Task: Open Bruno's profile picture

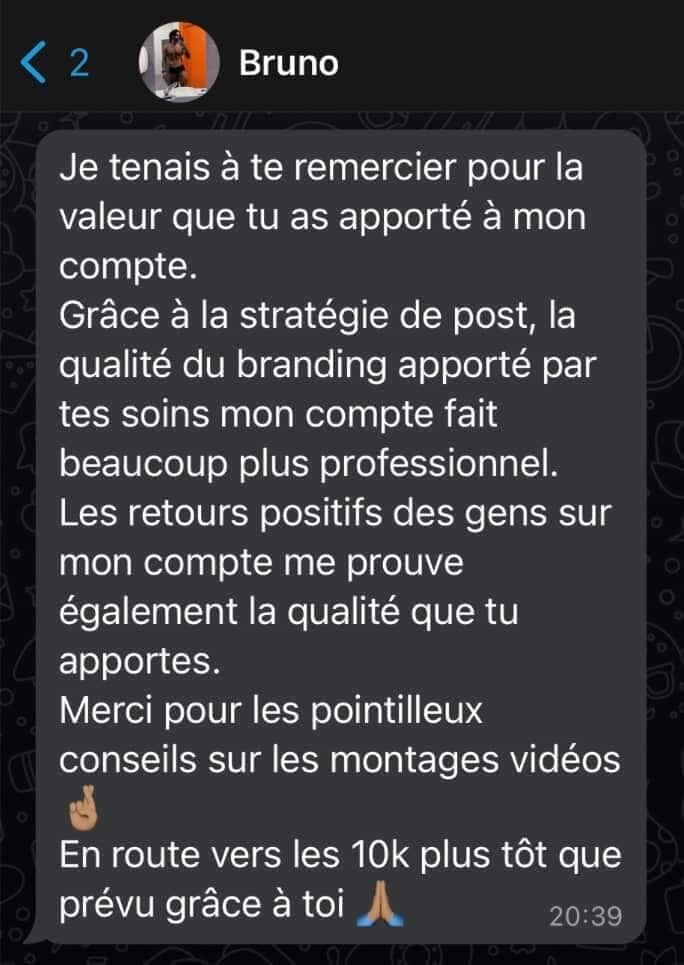Action: (178, 62)
